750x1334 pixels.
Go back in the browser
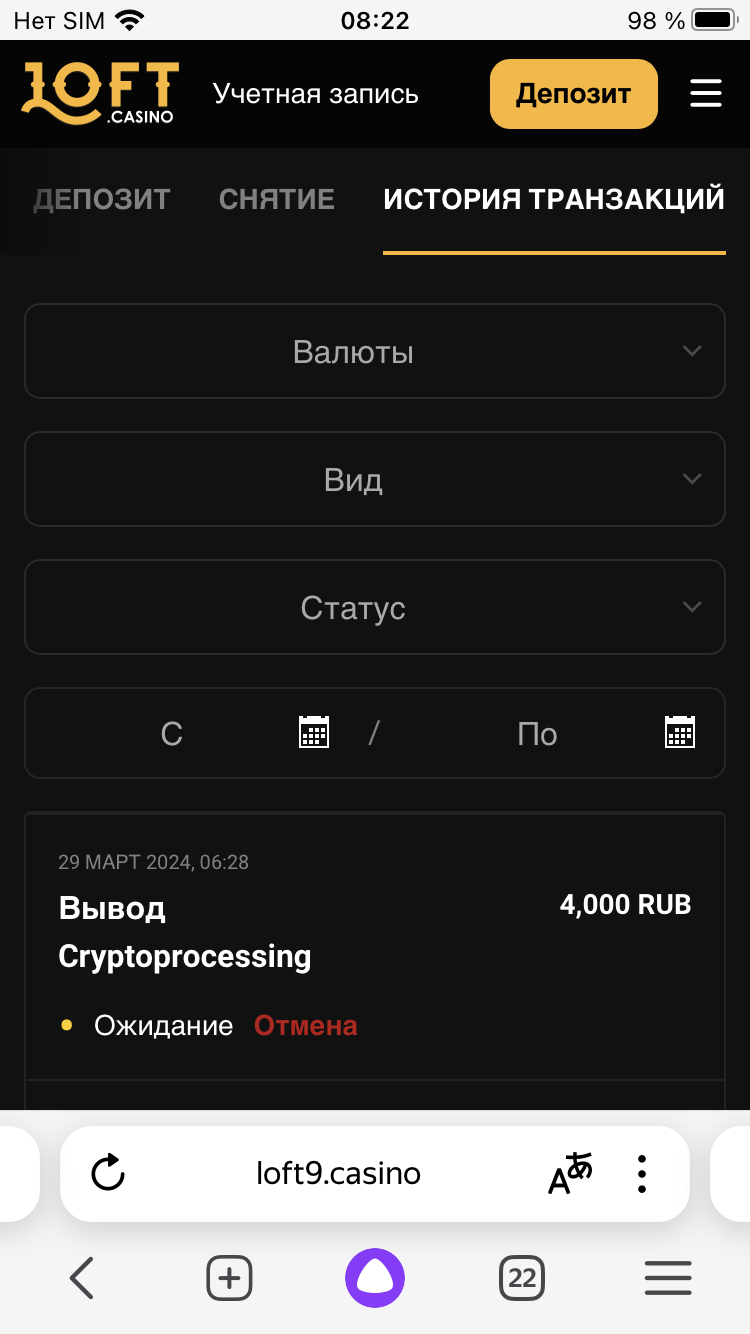click(82, 1277)
